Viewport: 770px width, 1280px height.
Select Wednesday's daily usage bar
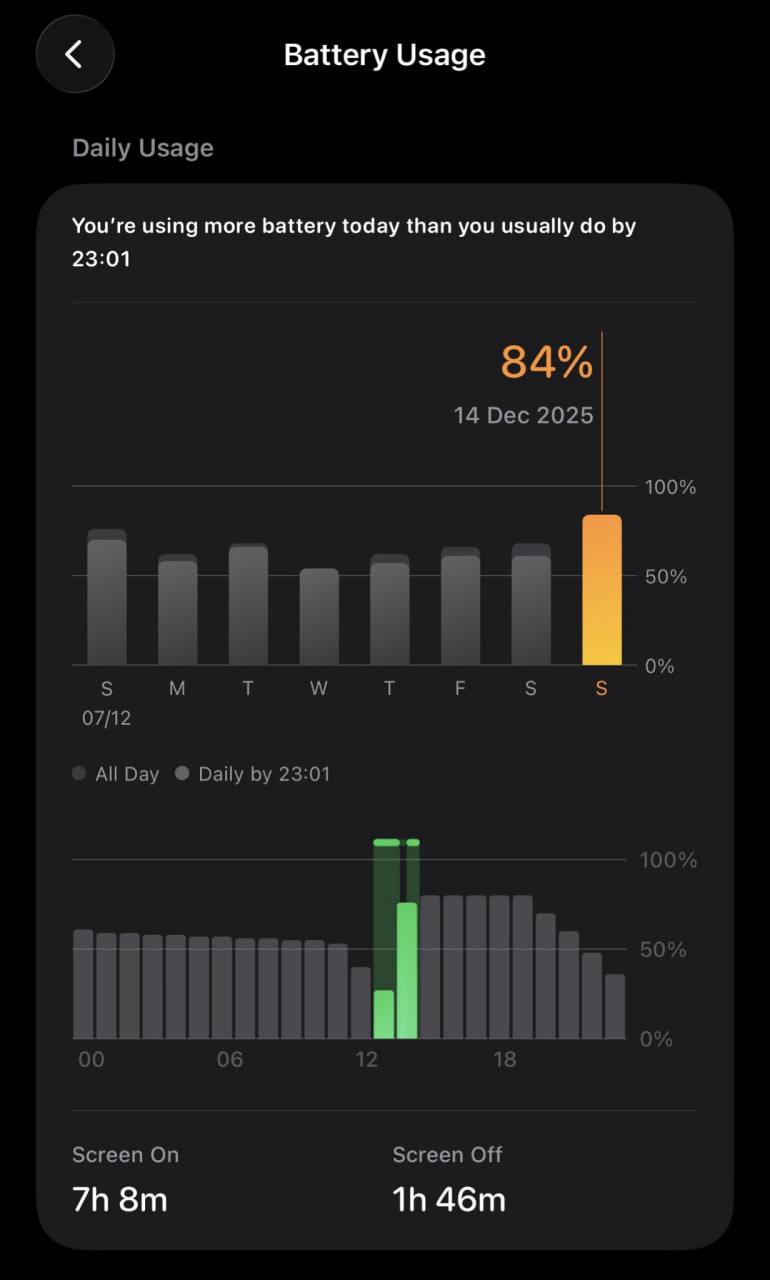[319, 617]
